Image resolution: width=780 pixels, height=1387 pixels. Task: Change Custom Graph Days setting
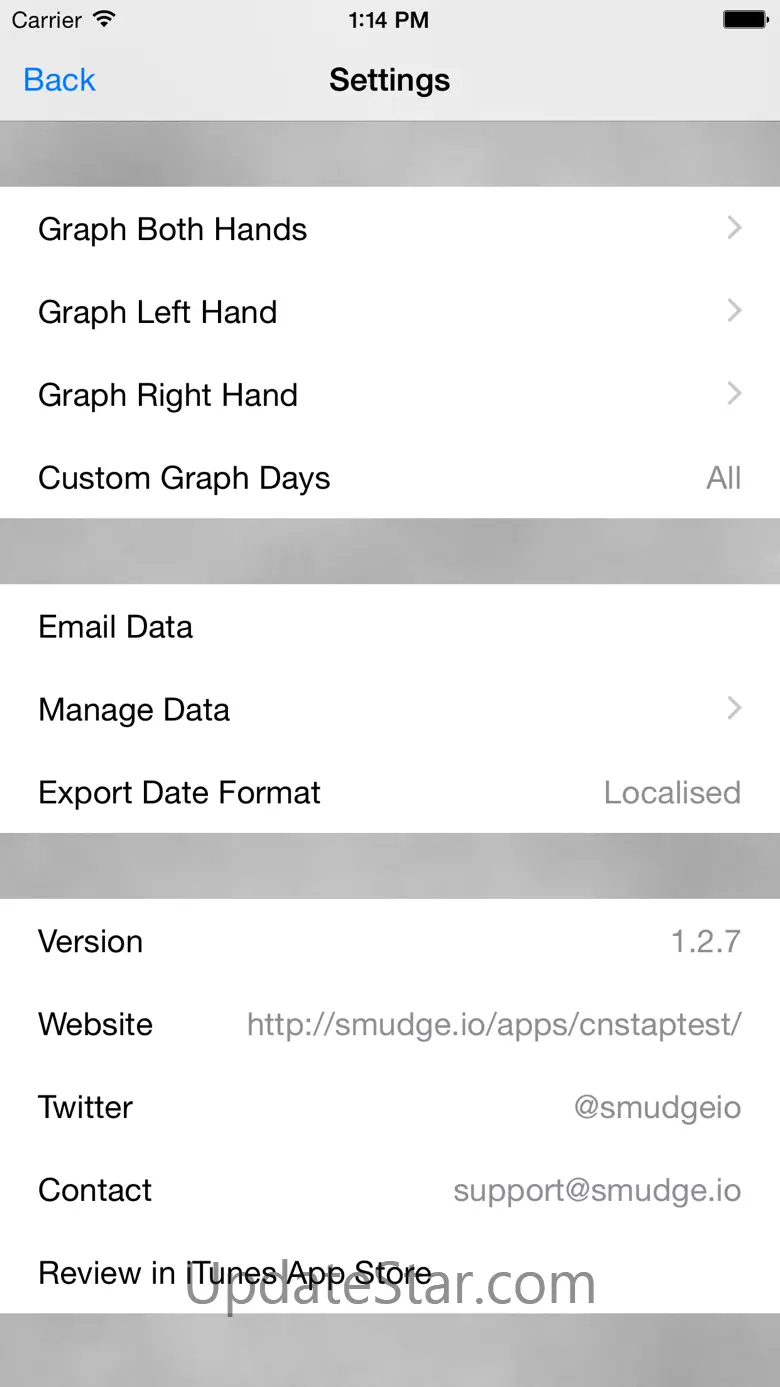(390, 477)
